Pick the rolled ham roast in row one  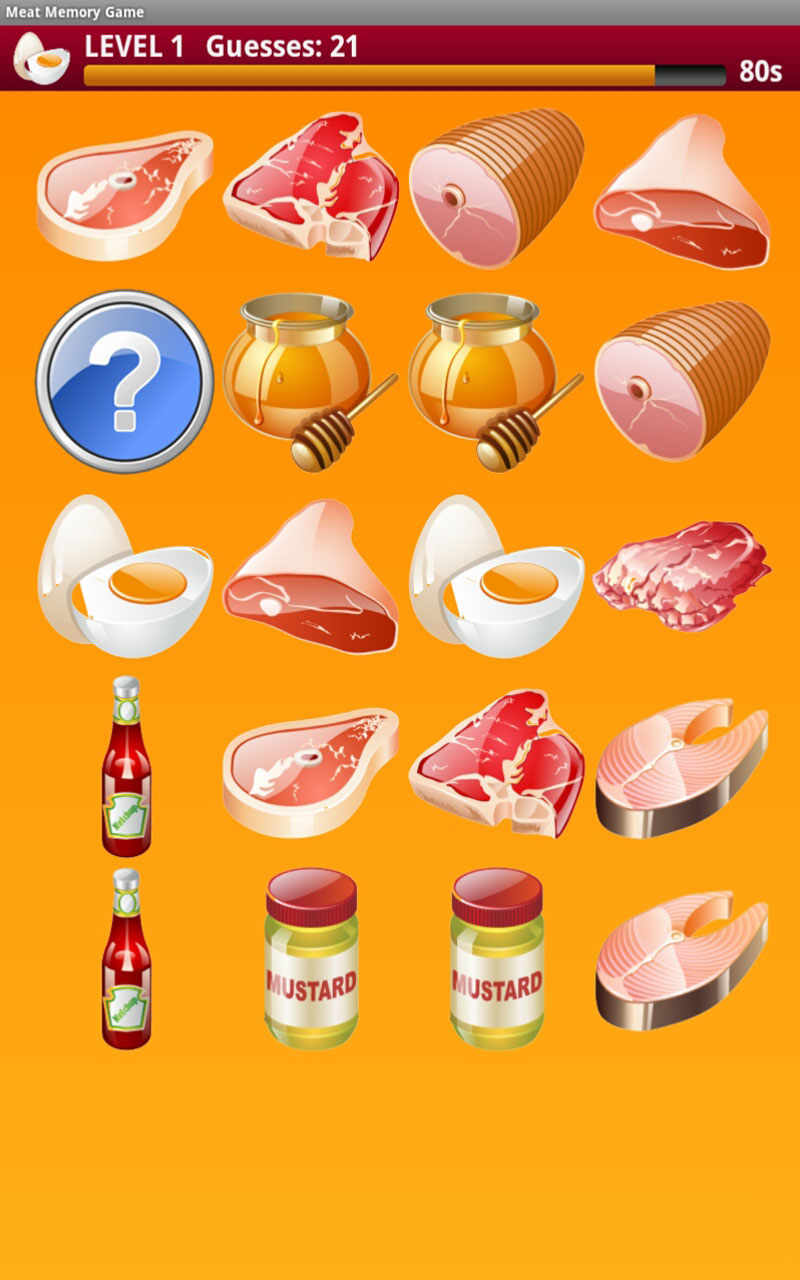[x=500, y=185]
